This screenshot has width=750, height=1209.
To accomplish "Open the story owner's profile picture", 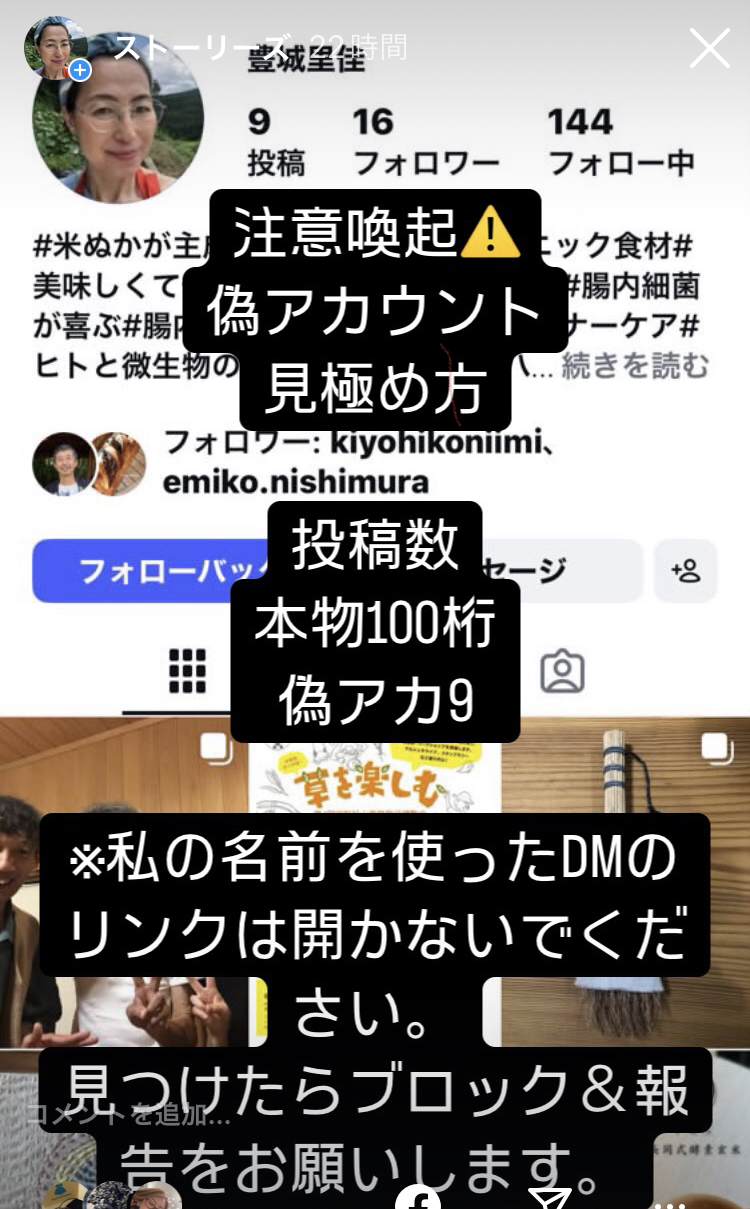I will click(x=56, y=47).
